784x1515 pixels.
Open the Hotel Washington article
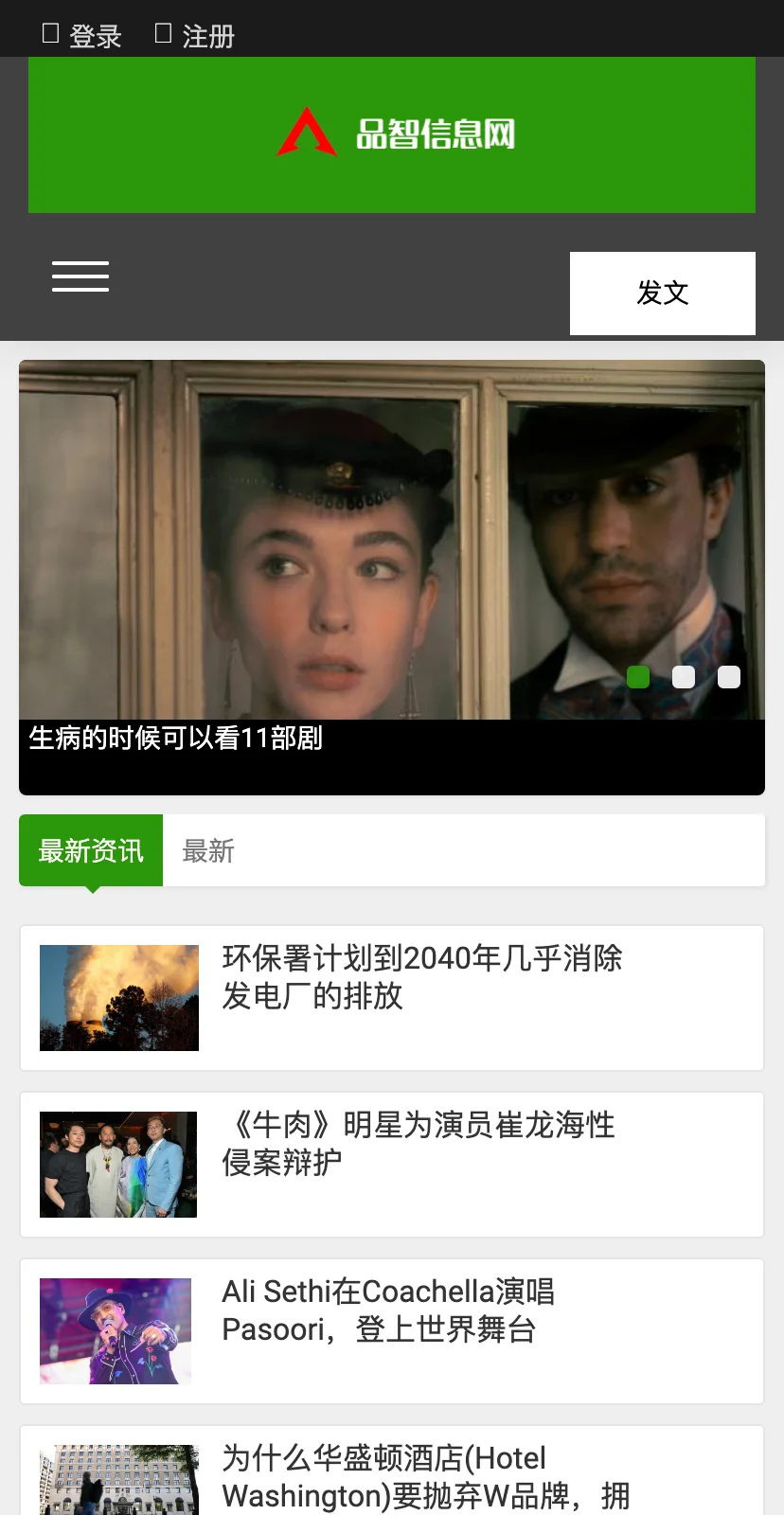[424, 1477]
